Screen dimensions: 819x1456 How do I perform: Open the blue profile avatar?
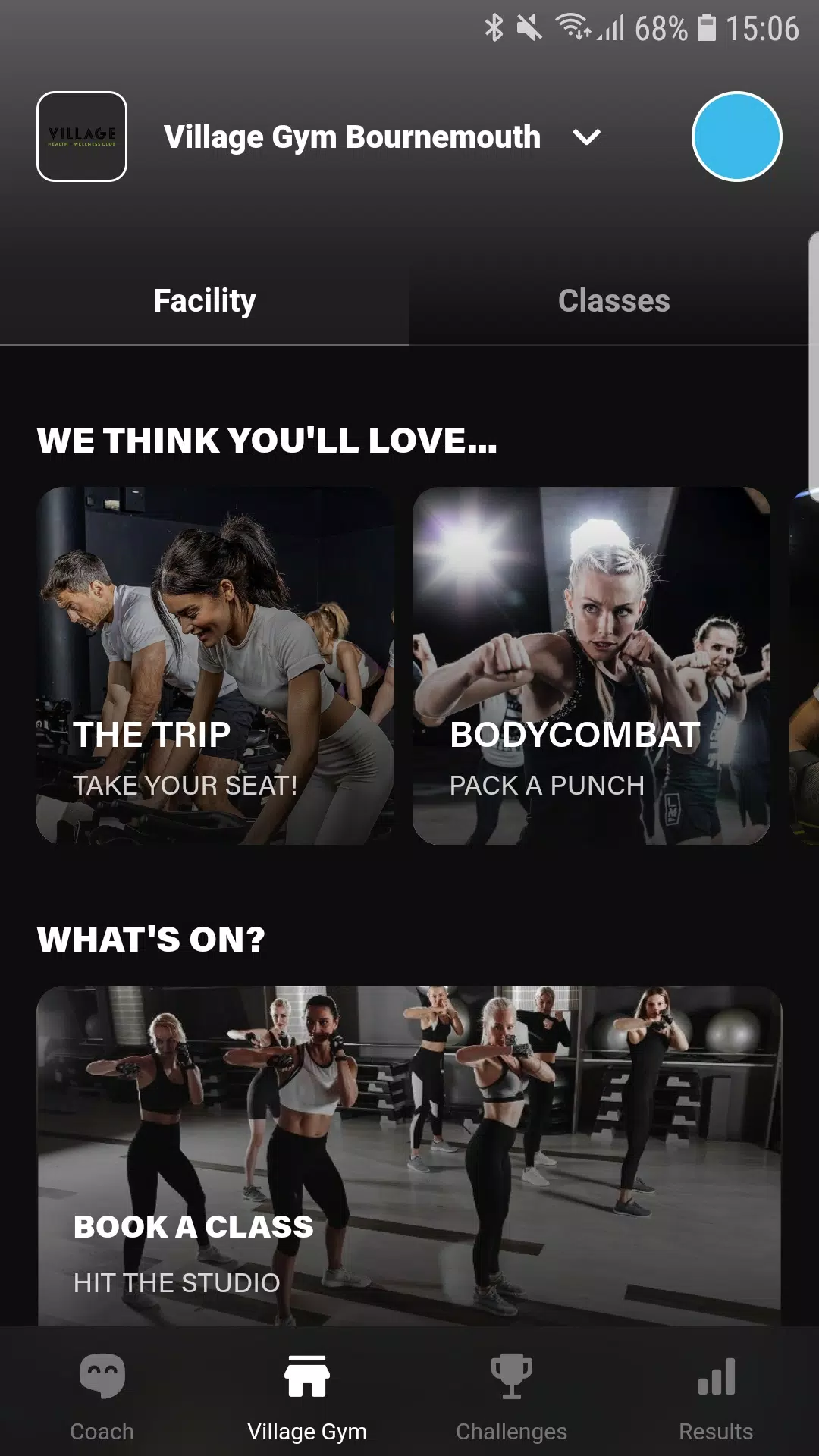pyautogui.click(x=736, y=136)
